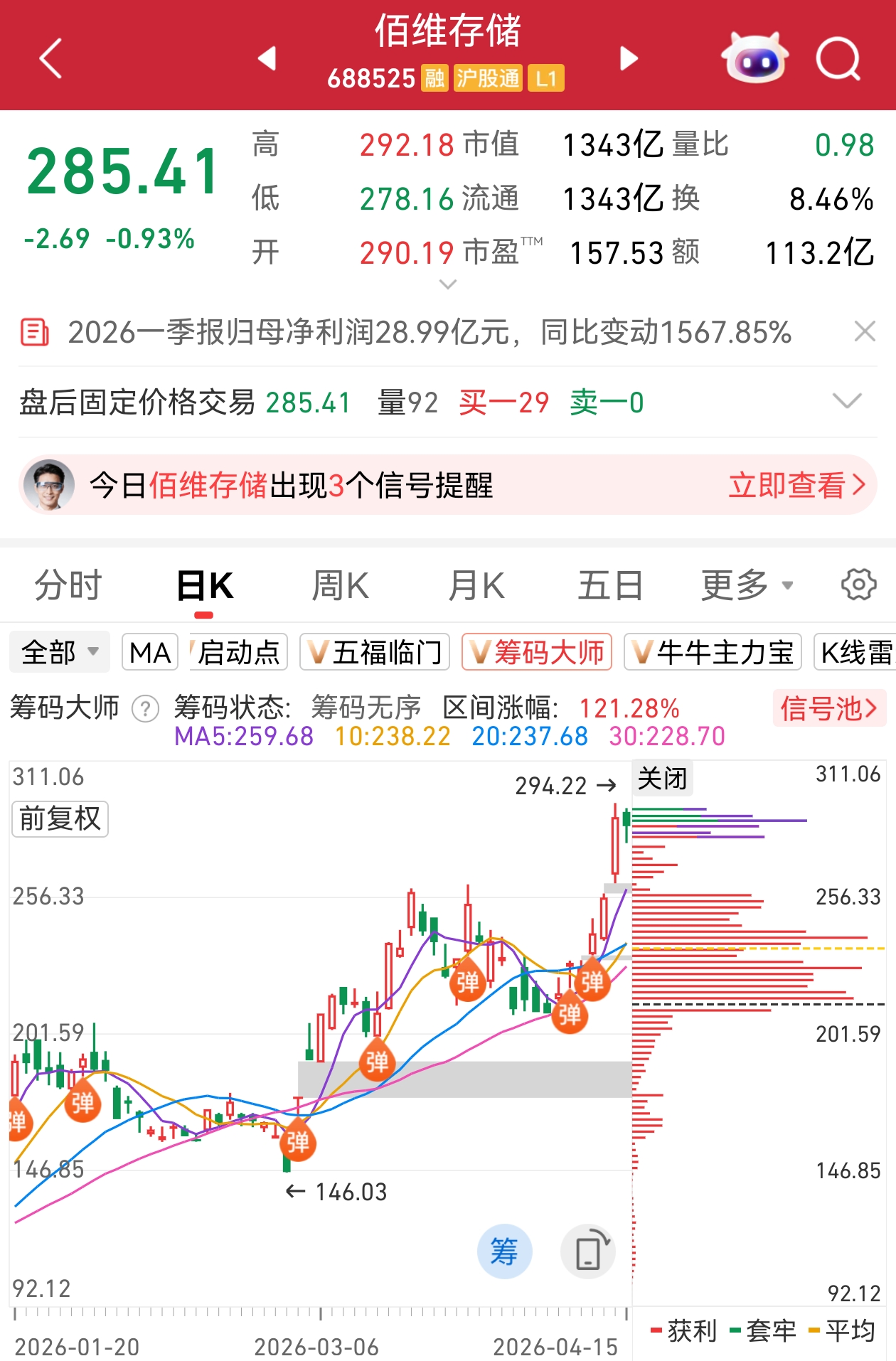
Task: Open the robot assistant icon
Action: tap(754, 58)
